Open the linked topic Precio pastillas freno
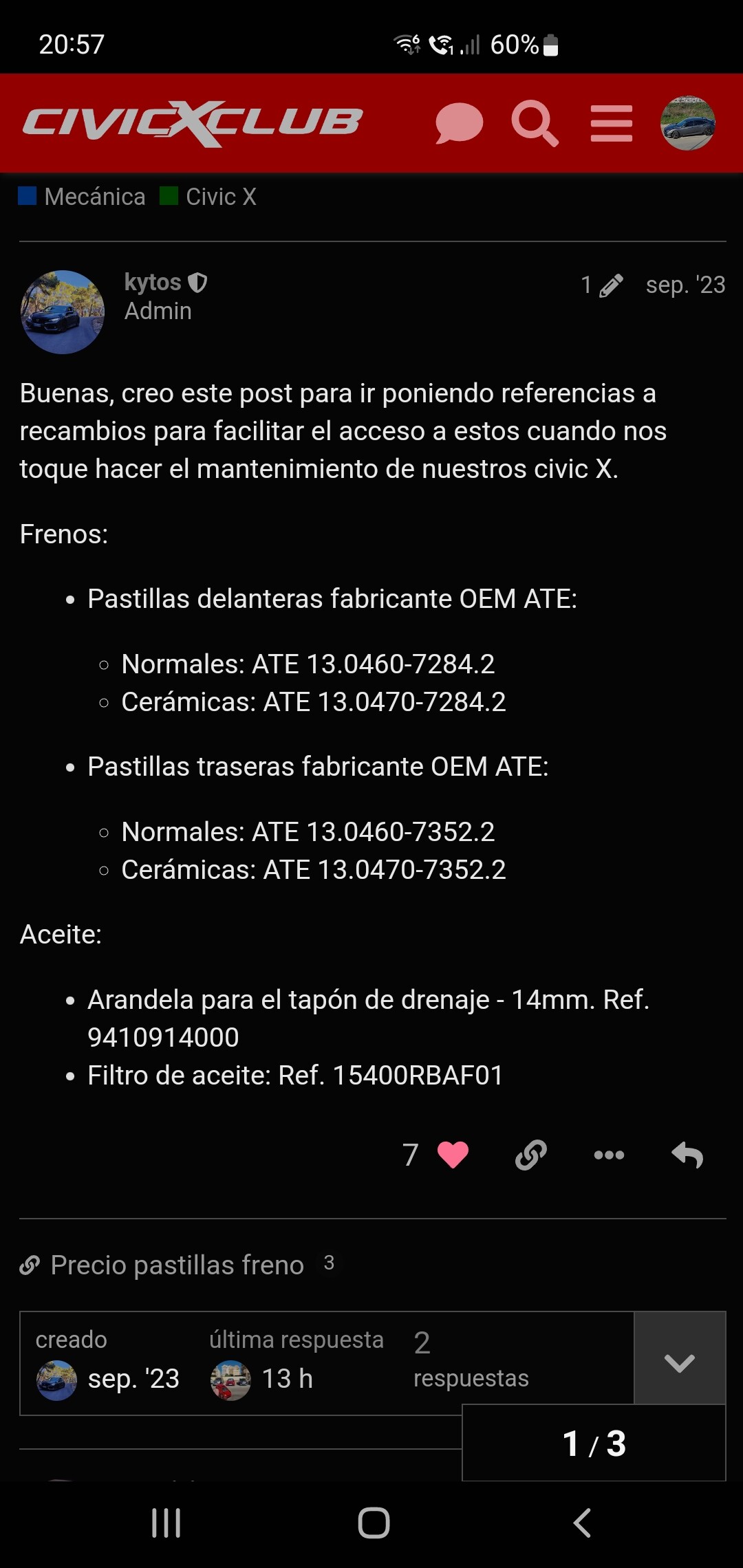 177,1265
